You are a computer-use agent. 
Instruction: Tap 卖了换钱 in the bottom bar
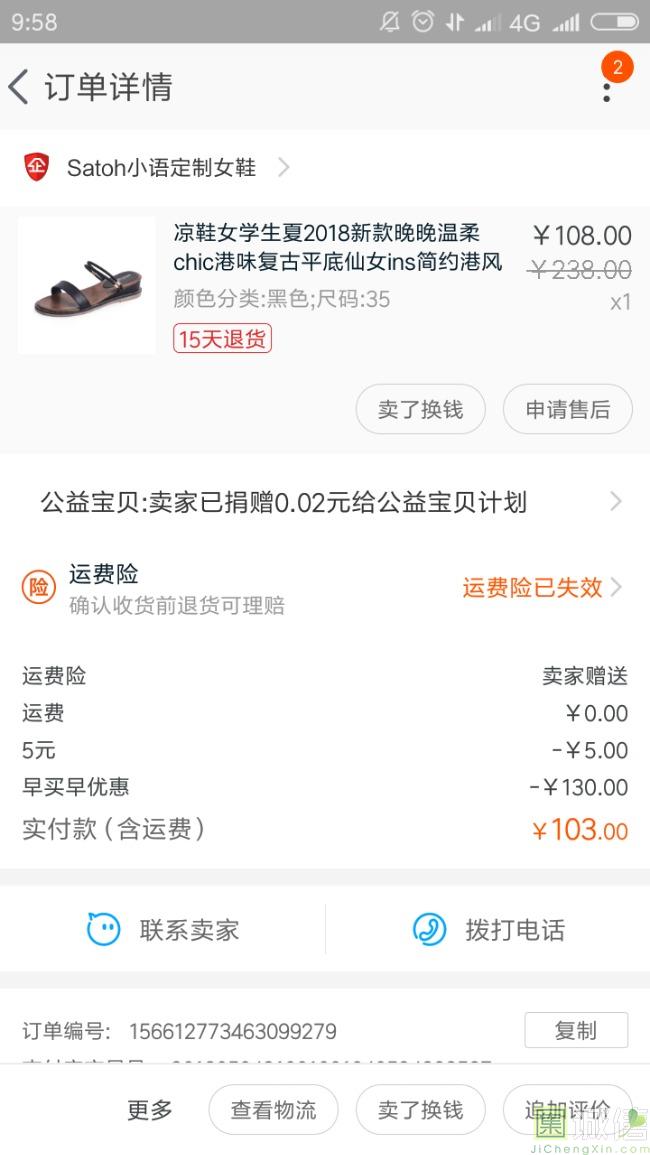pos(420,1110)
